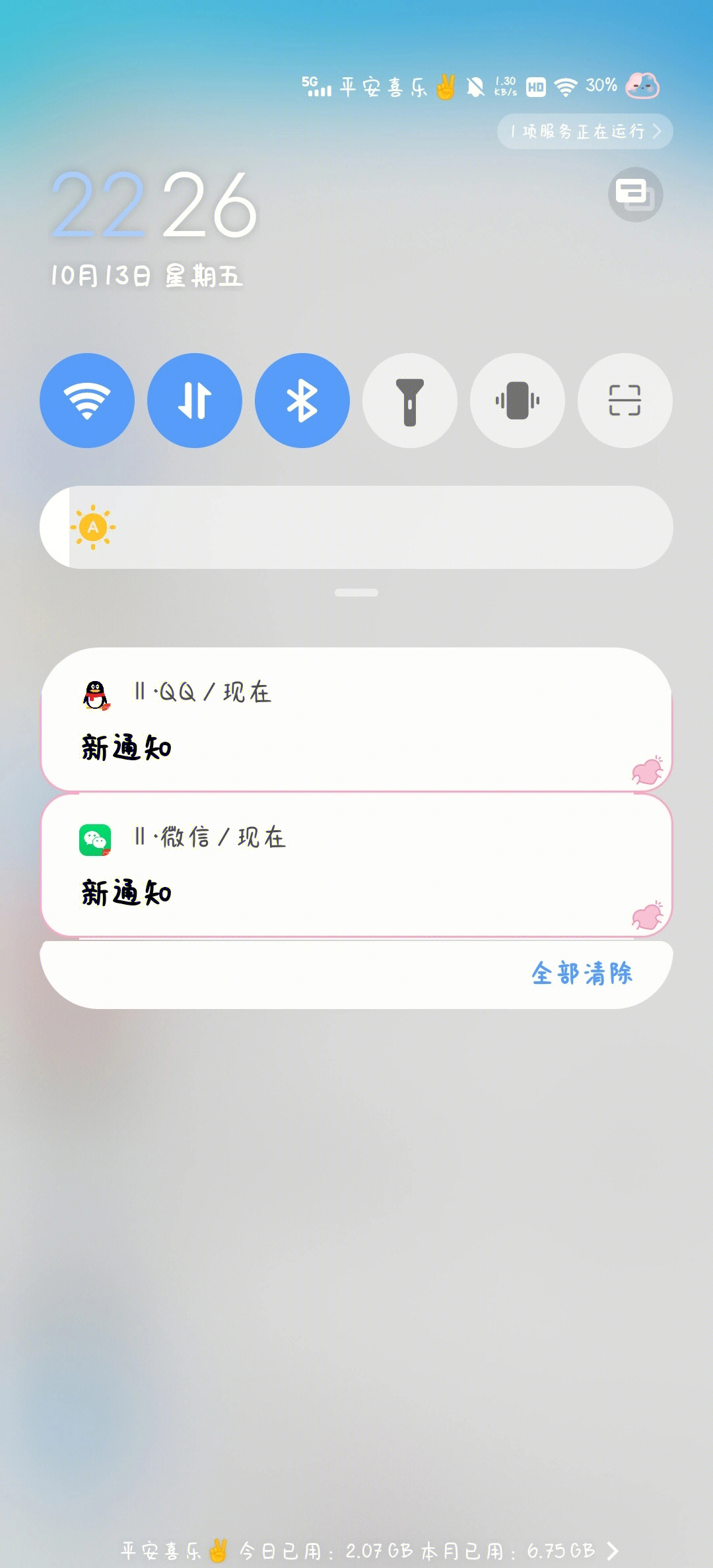Turn off Bluetooth
Screen dimensions: 713x1568
302,401
